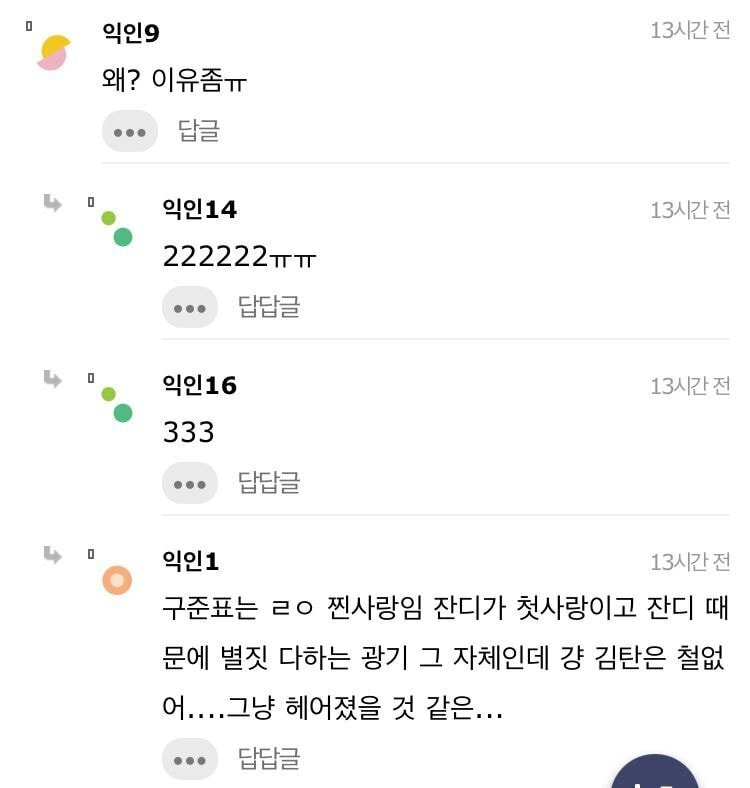750x788 pixels.
Task: Tap 답답글 under 익인1's reply
Action: [269, 759]
